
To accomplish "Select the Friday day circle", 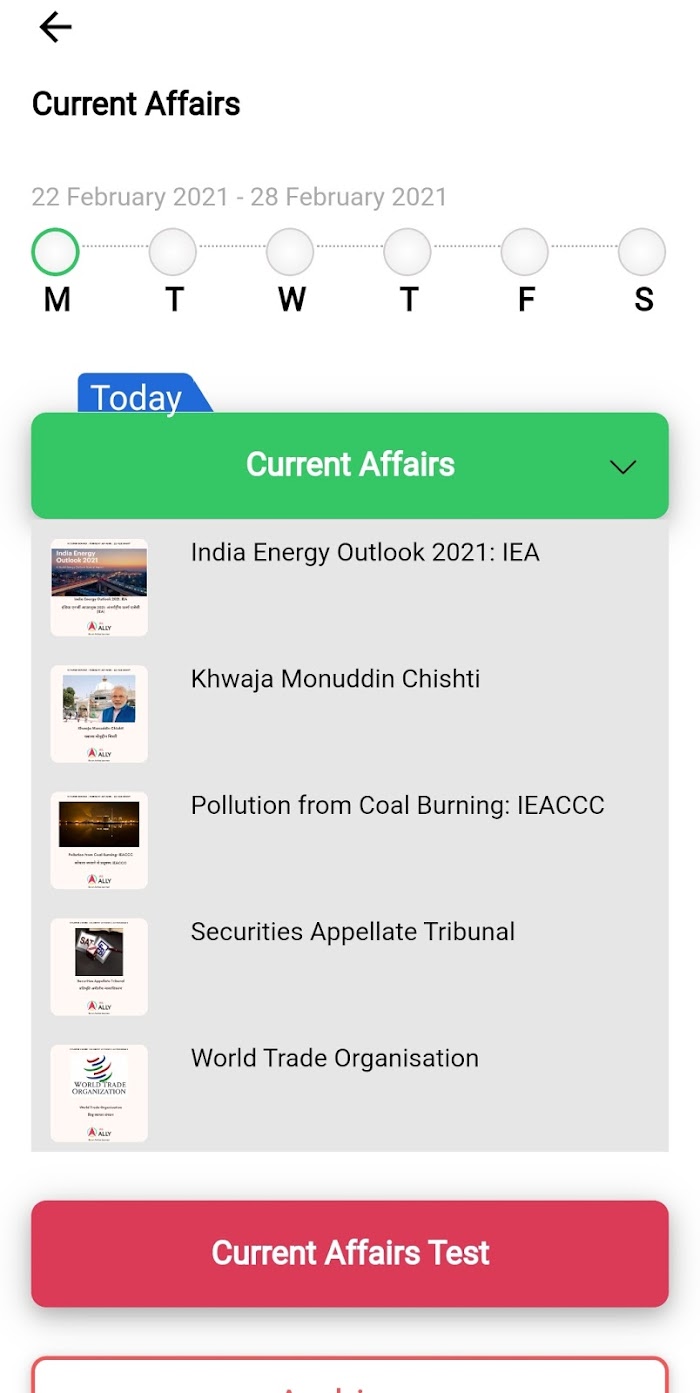I will tap(525, 252).
